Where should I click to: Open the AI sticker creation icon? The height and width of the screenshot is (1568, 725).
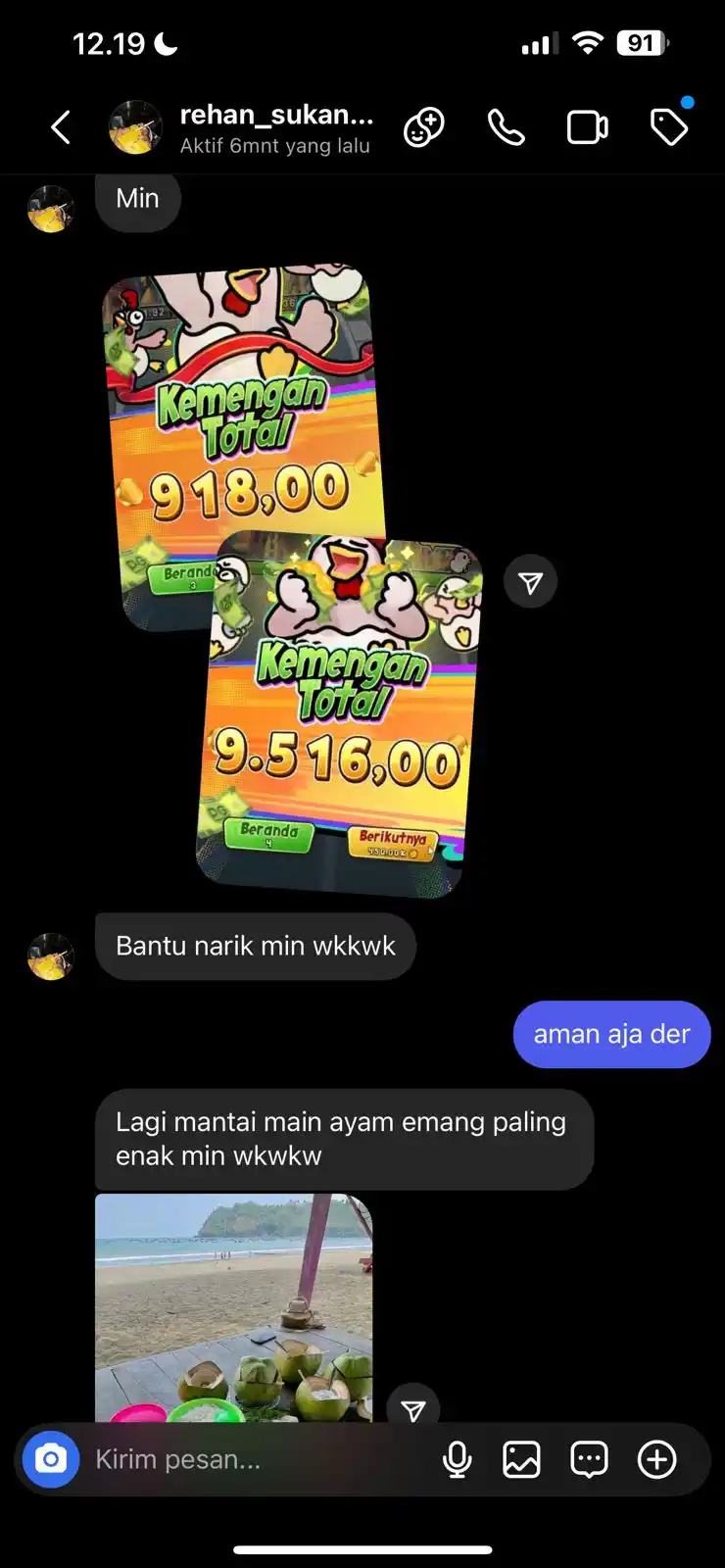pos(424,127)
